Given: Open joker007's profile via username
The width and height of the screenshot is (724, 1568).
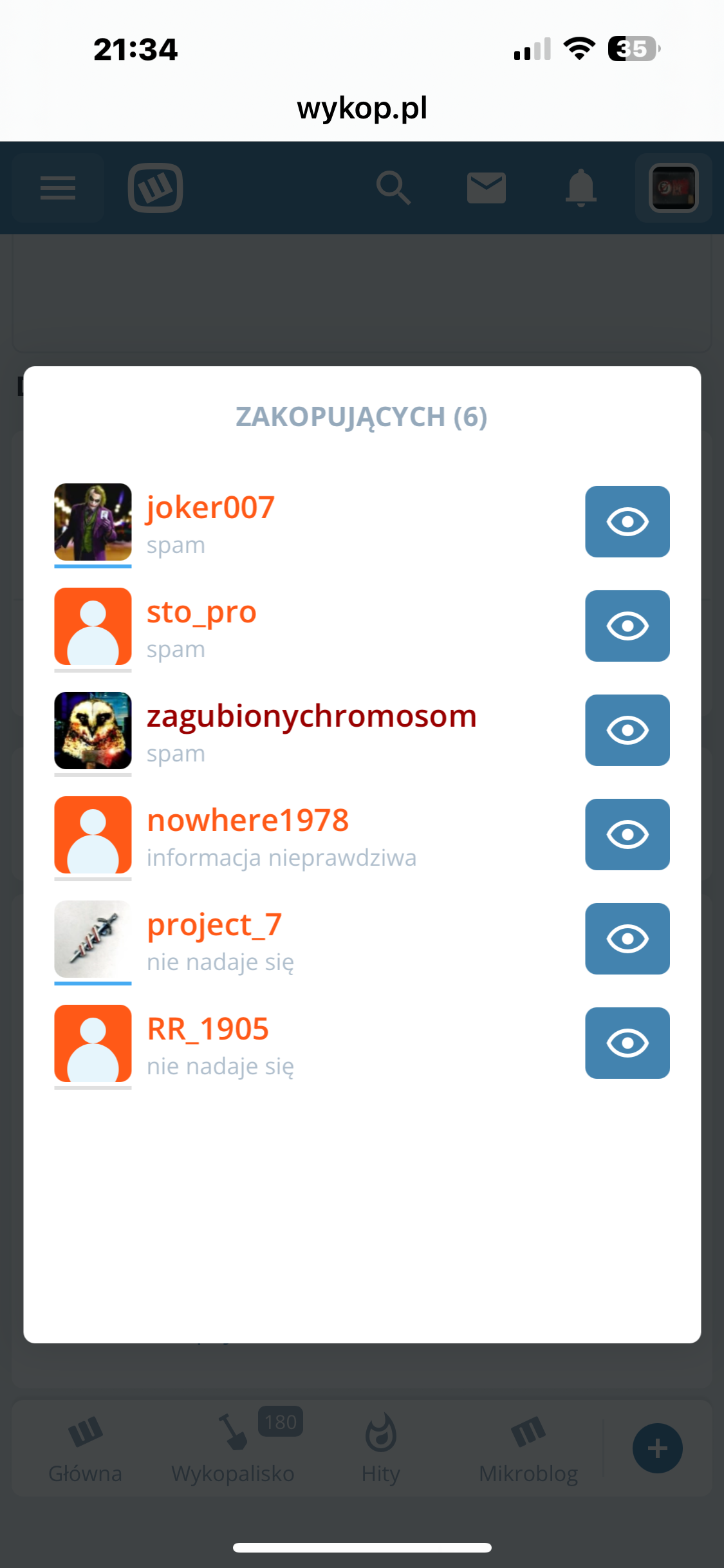Looking at the screenshot, I should click(x=210, y=507).
